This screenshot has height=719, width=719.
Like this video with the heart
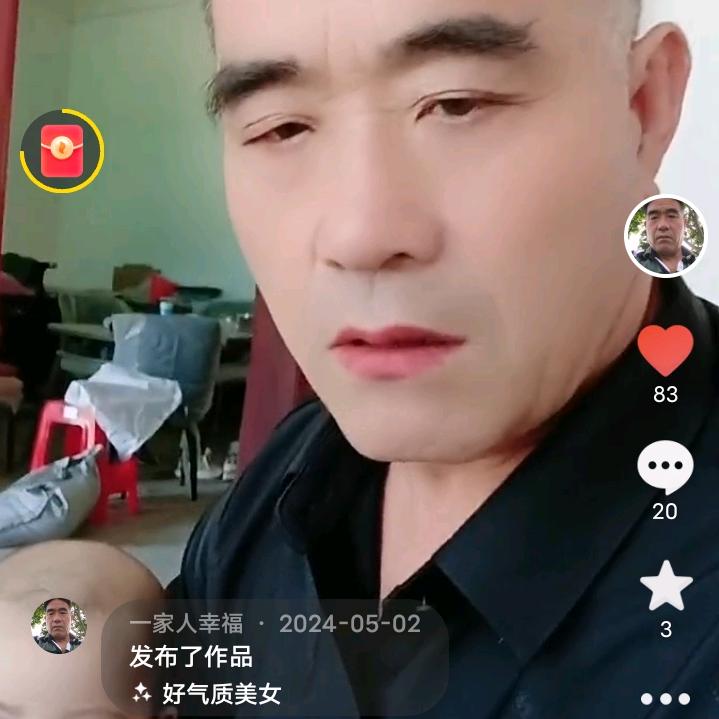(665, 351)
